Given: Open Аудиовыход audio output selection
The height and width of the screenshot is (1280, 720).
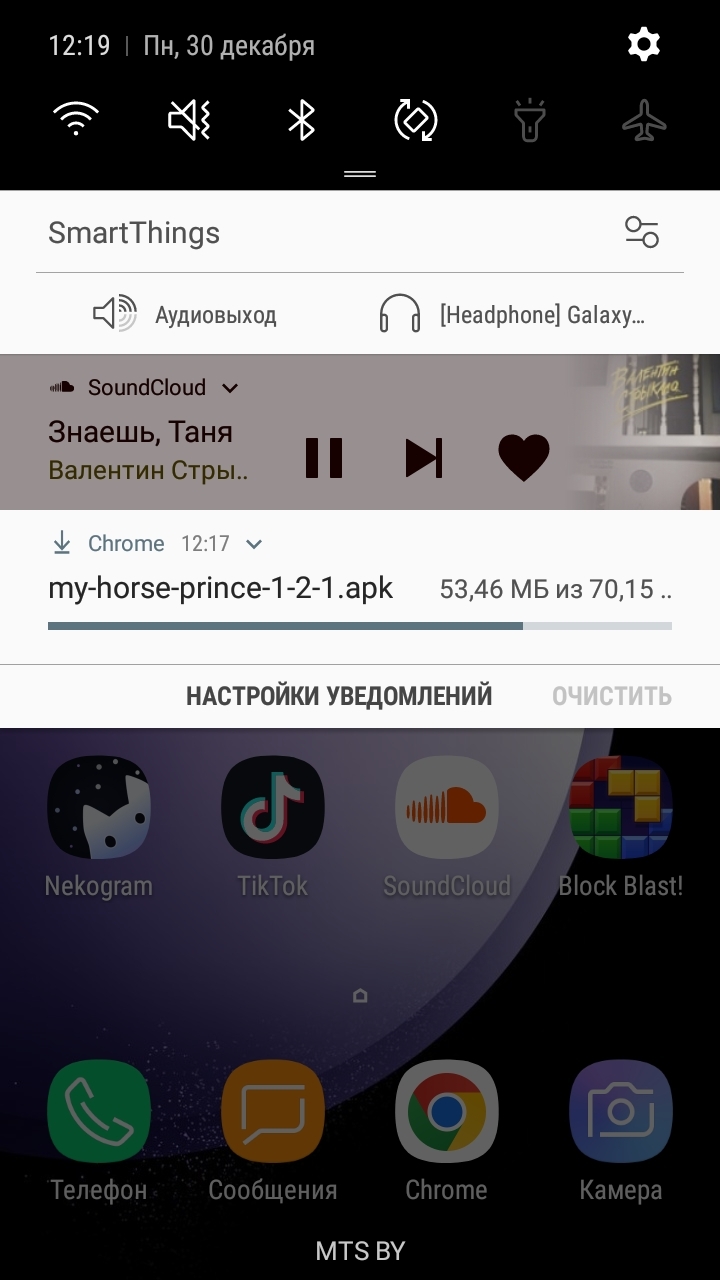Looking at the screenshot, I should [185, 315].
